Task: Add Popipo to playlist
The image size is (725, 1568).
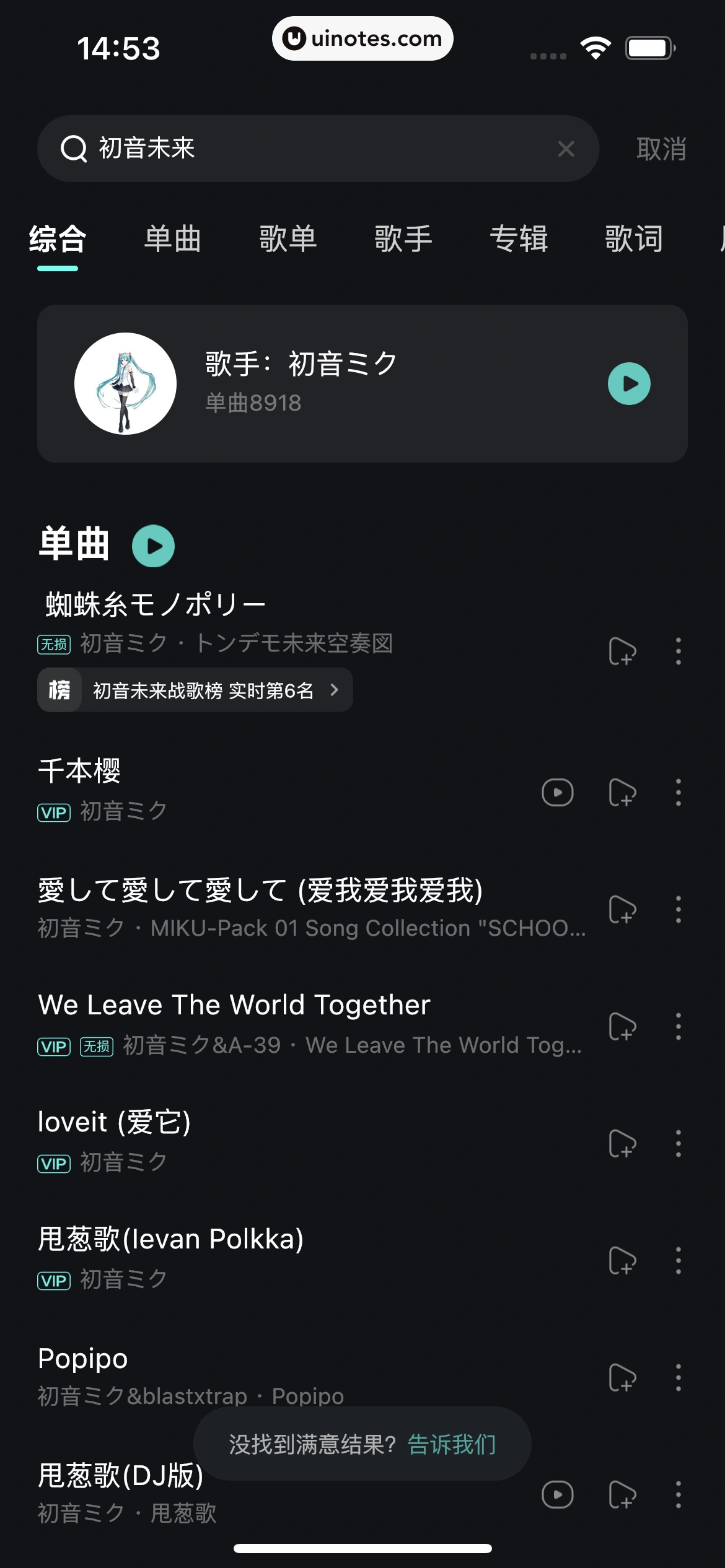Action: [x=623, y=1375]
